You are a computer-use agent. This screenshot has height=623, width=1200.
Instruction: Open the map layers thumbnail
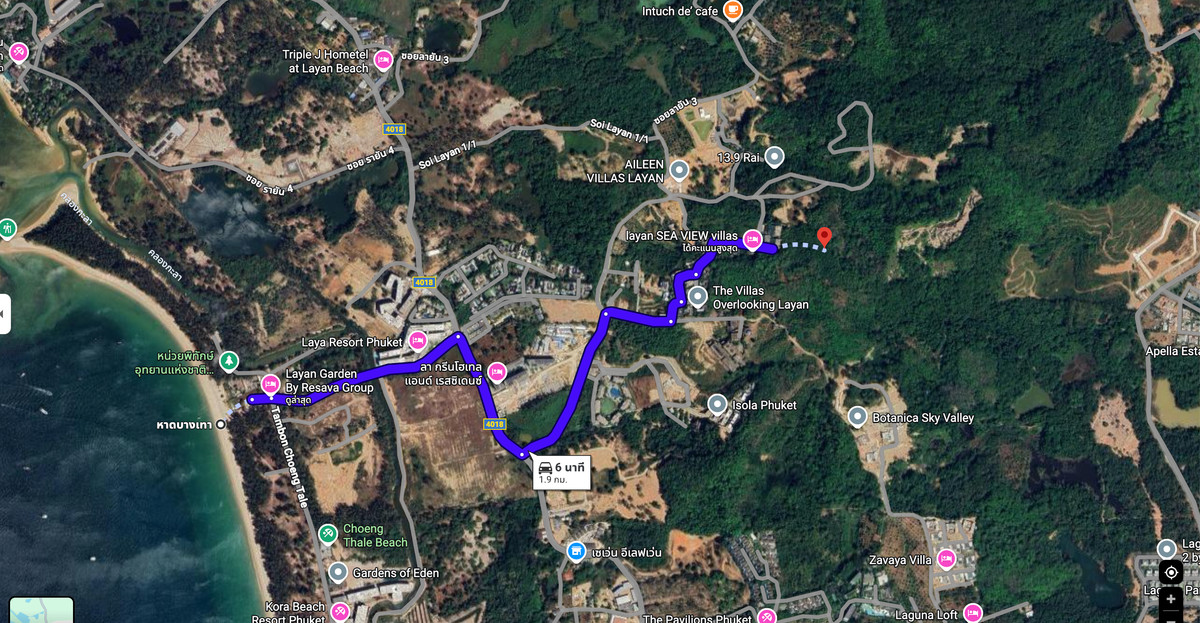tap(41, 610)
